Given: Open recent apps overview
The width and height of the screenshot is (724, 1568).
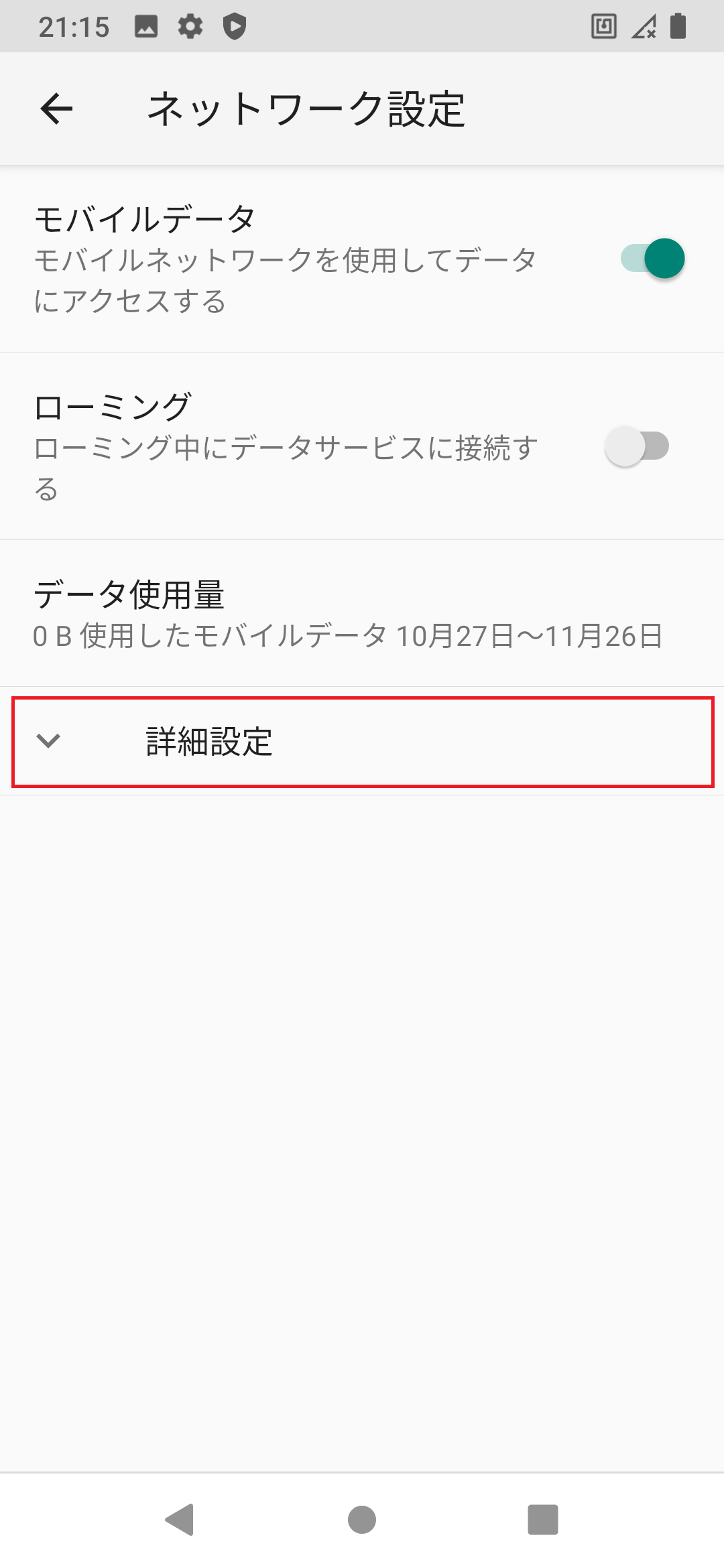Looking at the screenshot, I should (x=543, y=1519).
